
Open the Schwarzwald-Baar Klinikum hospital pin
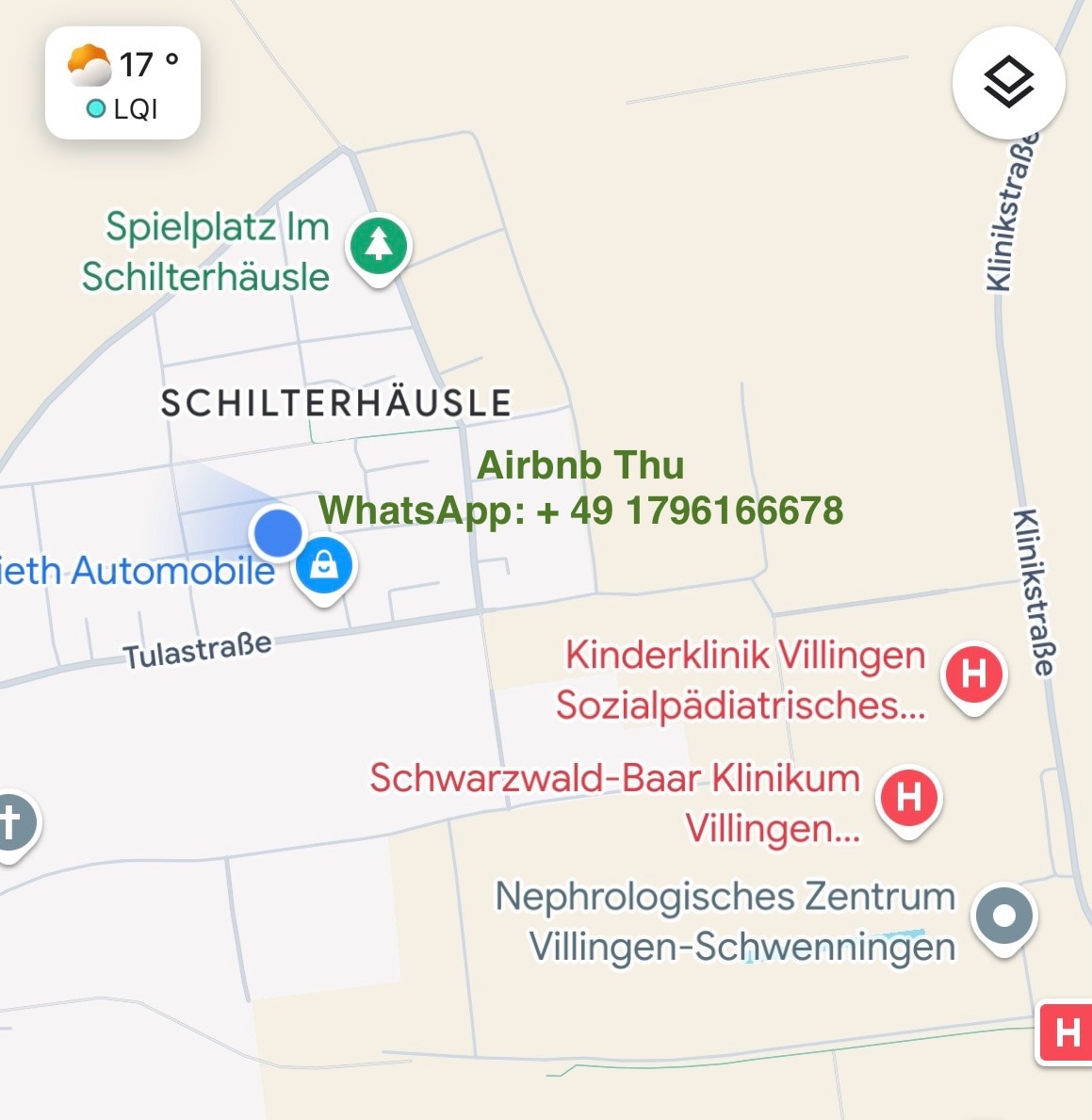909,798
